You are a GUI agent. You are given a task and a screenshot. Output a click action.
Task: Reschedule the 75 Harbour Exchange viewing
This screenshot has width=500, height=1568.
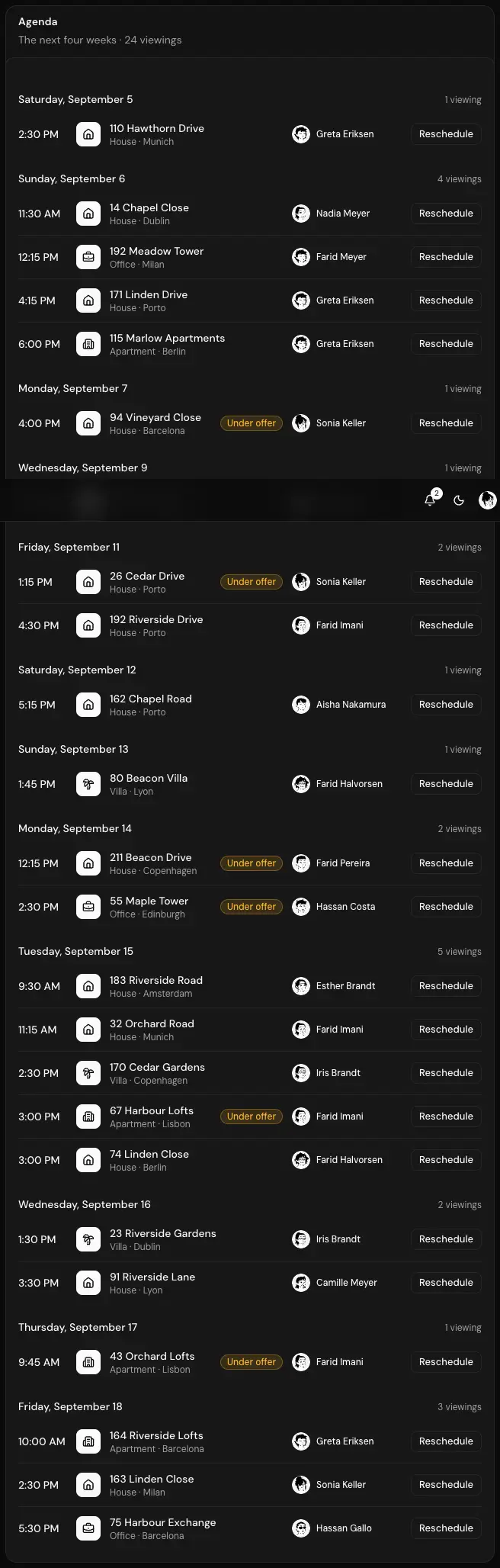tap(446, 1528)
